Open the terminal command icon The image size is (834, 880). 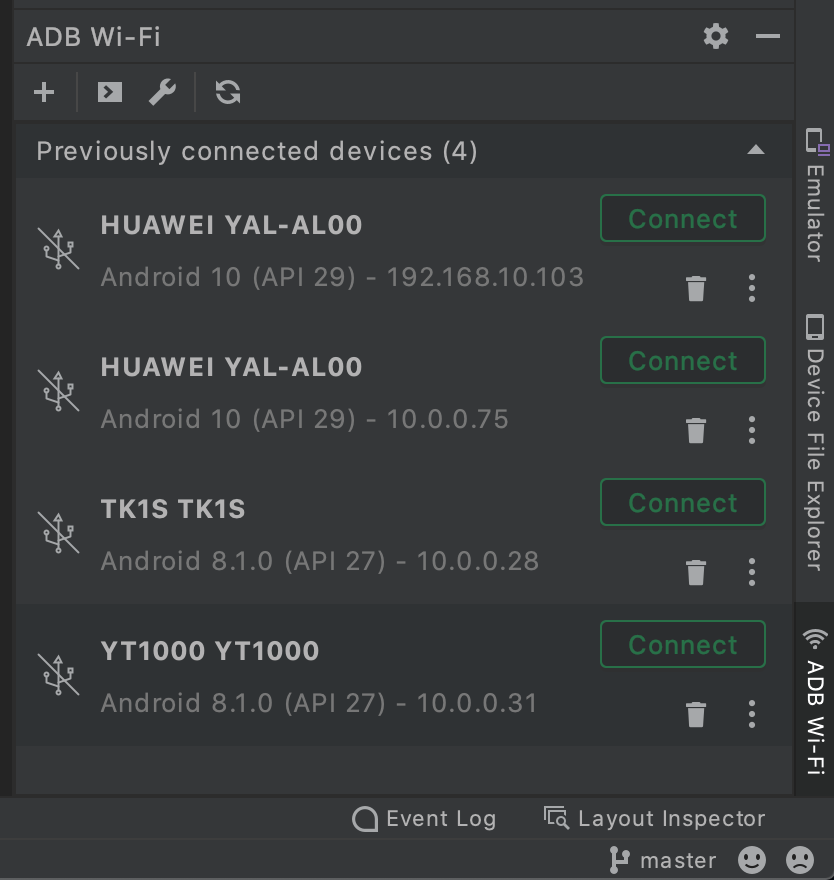[x=110, y=93]
